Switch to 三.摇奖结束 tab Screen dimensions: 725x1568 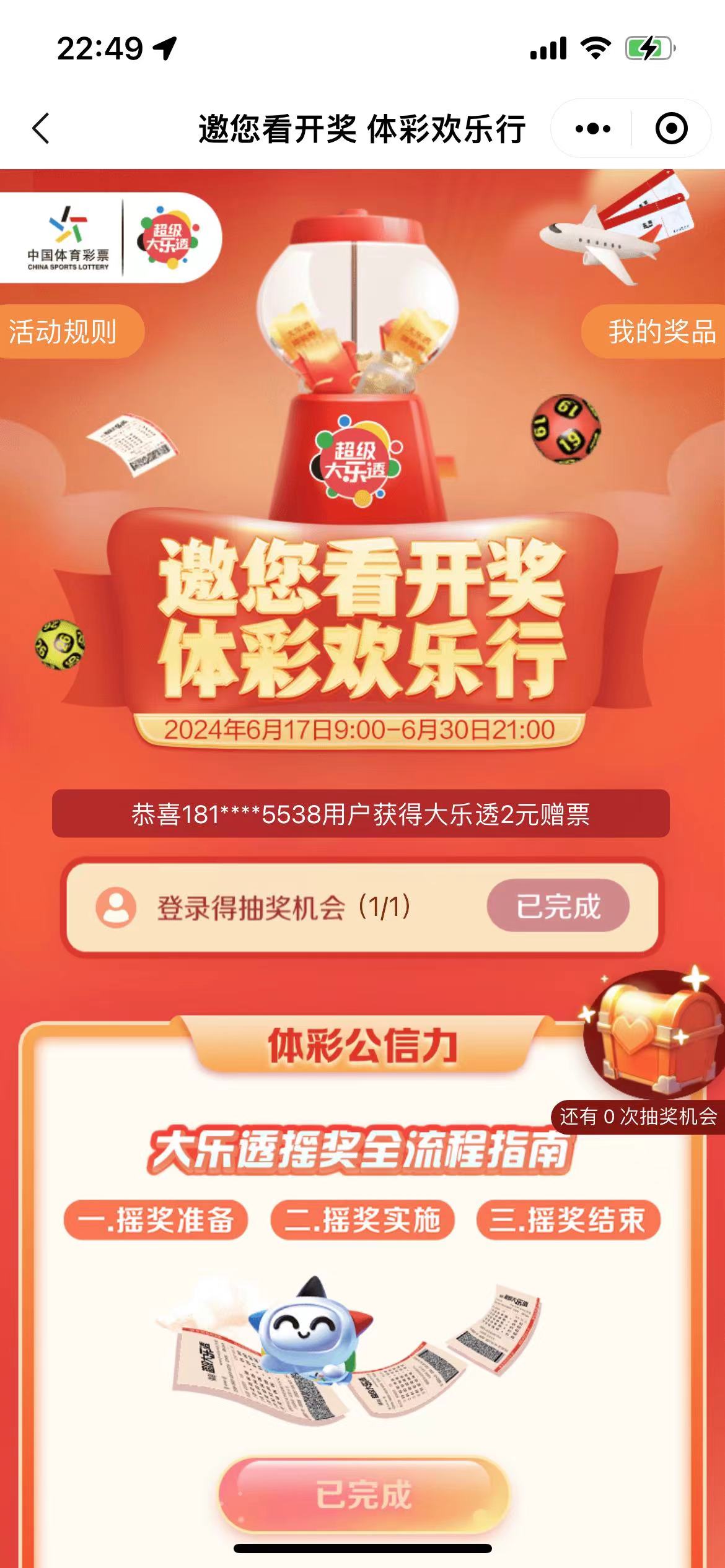(568, 1220)
